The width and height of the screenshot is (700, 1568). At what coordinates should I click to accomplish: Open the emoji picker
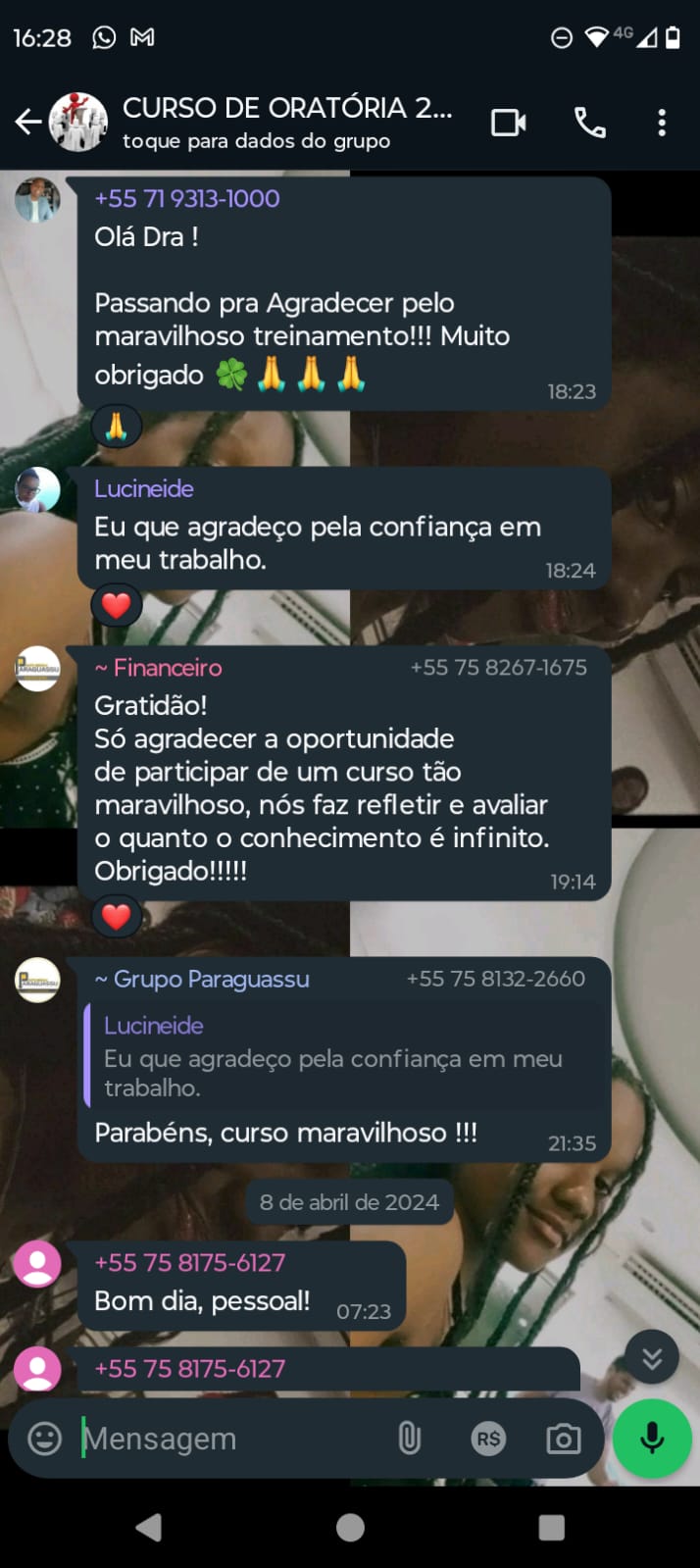(x=44, y=1439)
